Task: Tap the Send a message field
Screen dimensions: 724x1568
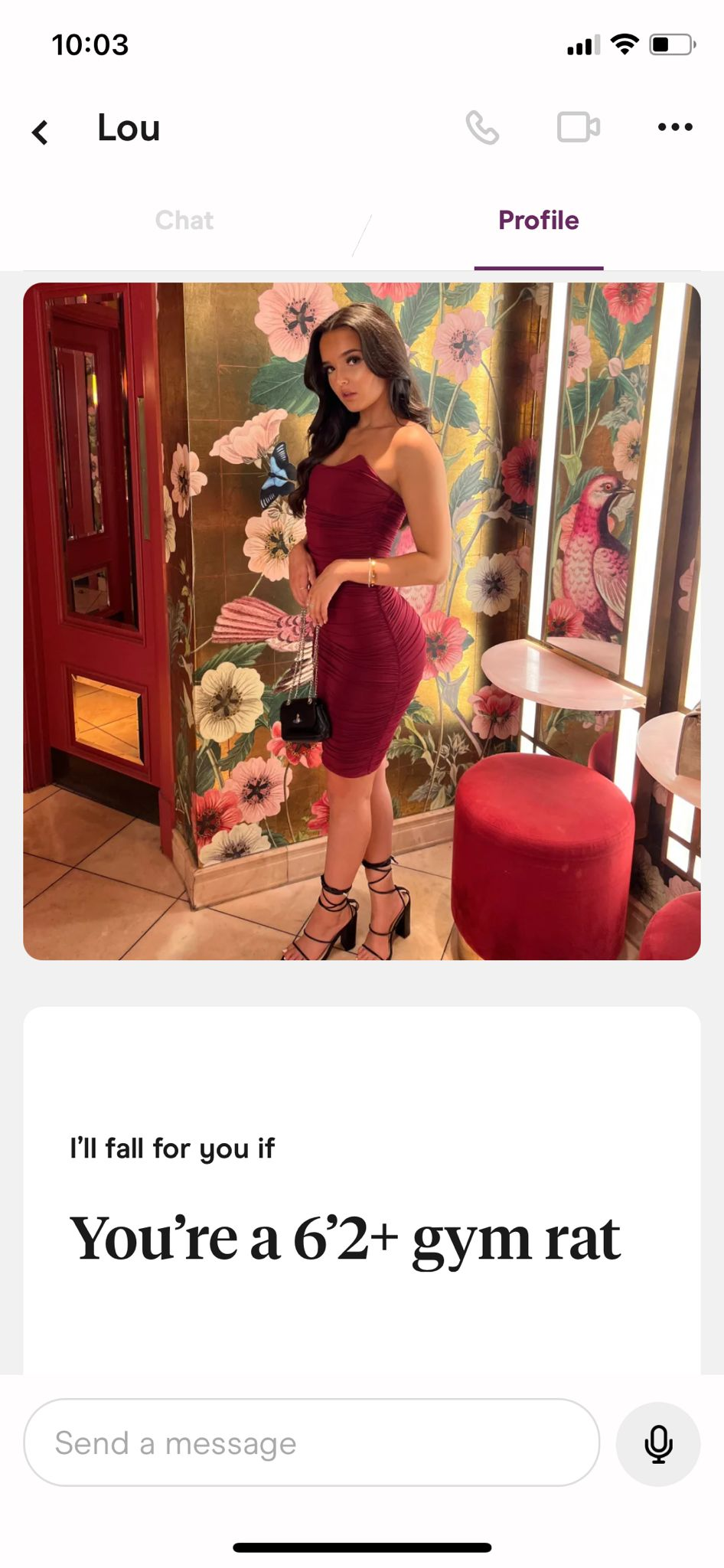Action: [311, 1443]
